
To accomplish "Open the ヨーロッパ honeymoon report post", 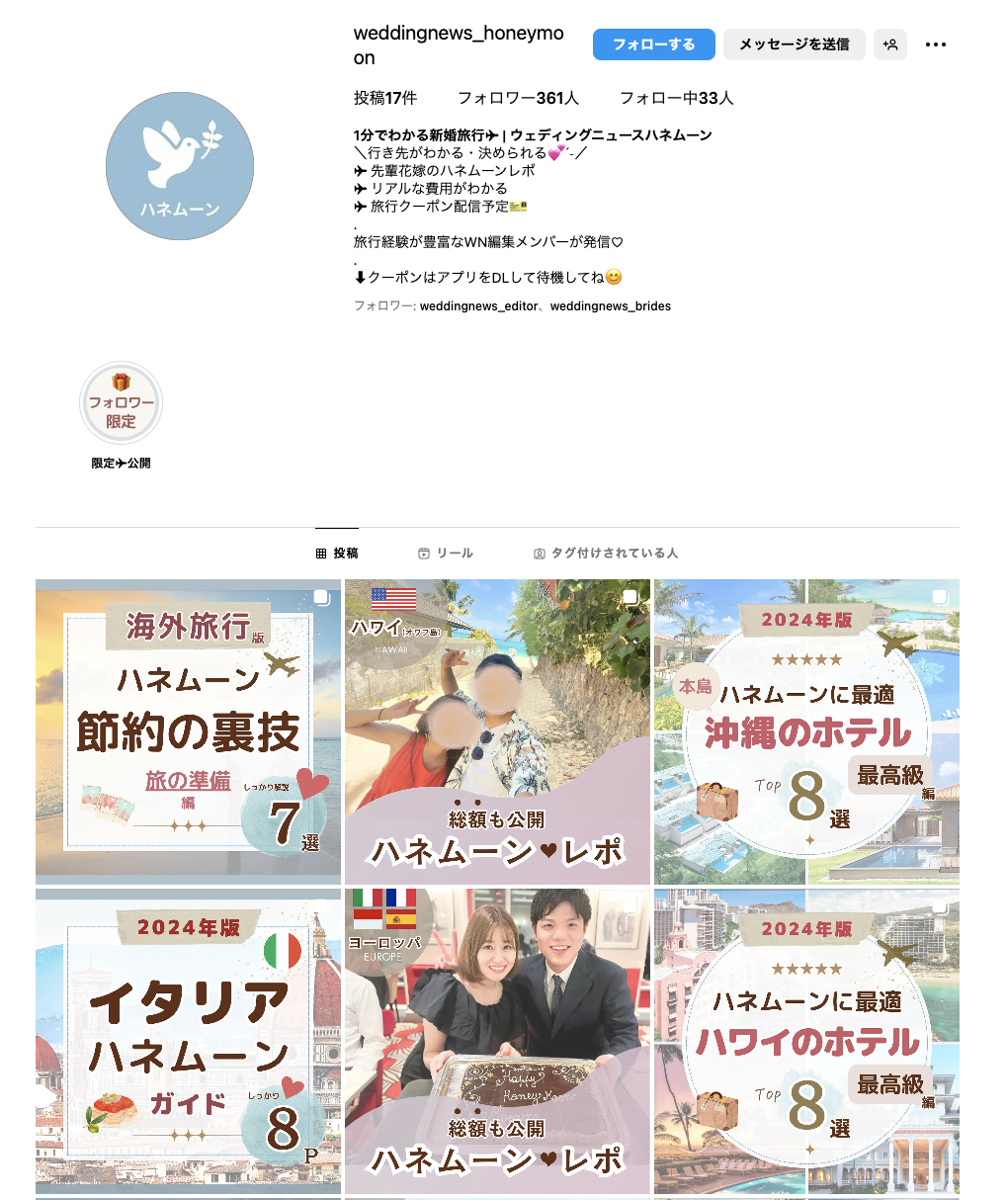I will (497, 1041).
